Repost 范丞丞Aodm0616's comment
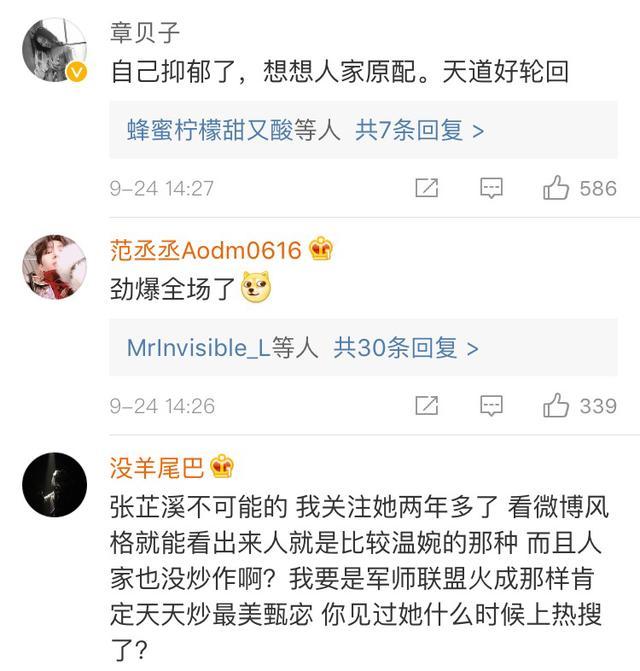The image size is (640, 671). (x=426, y=406)
